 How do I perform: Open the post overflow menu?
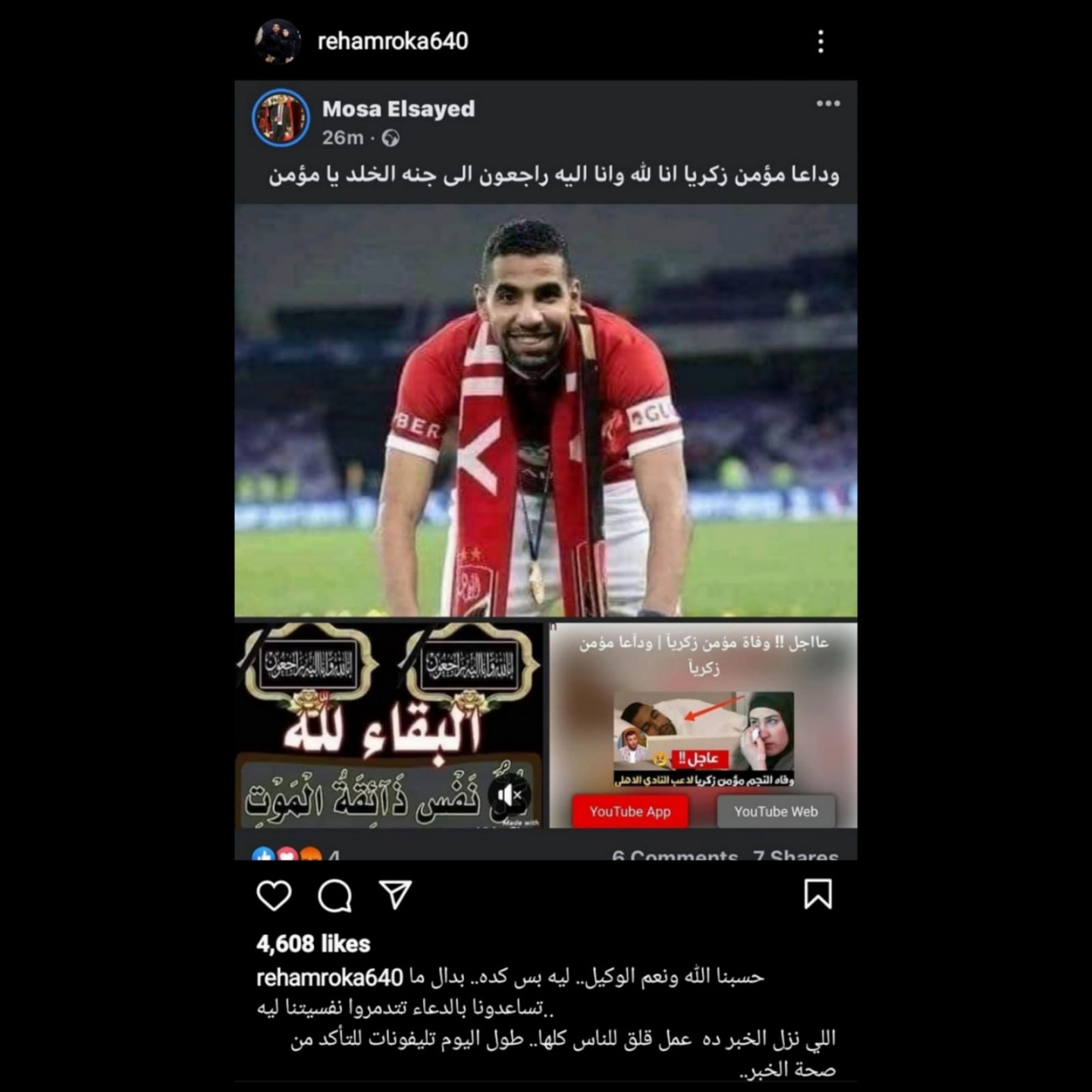[x=821, y=41]
